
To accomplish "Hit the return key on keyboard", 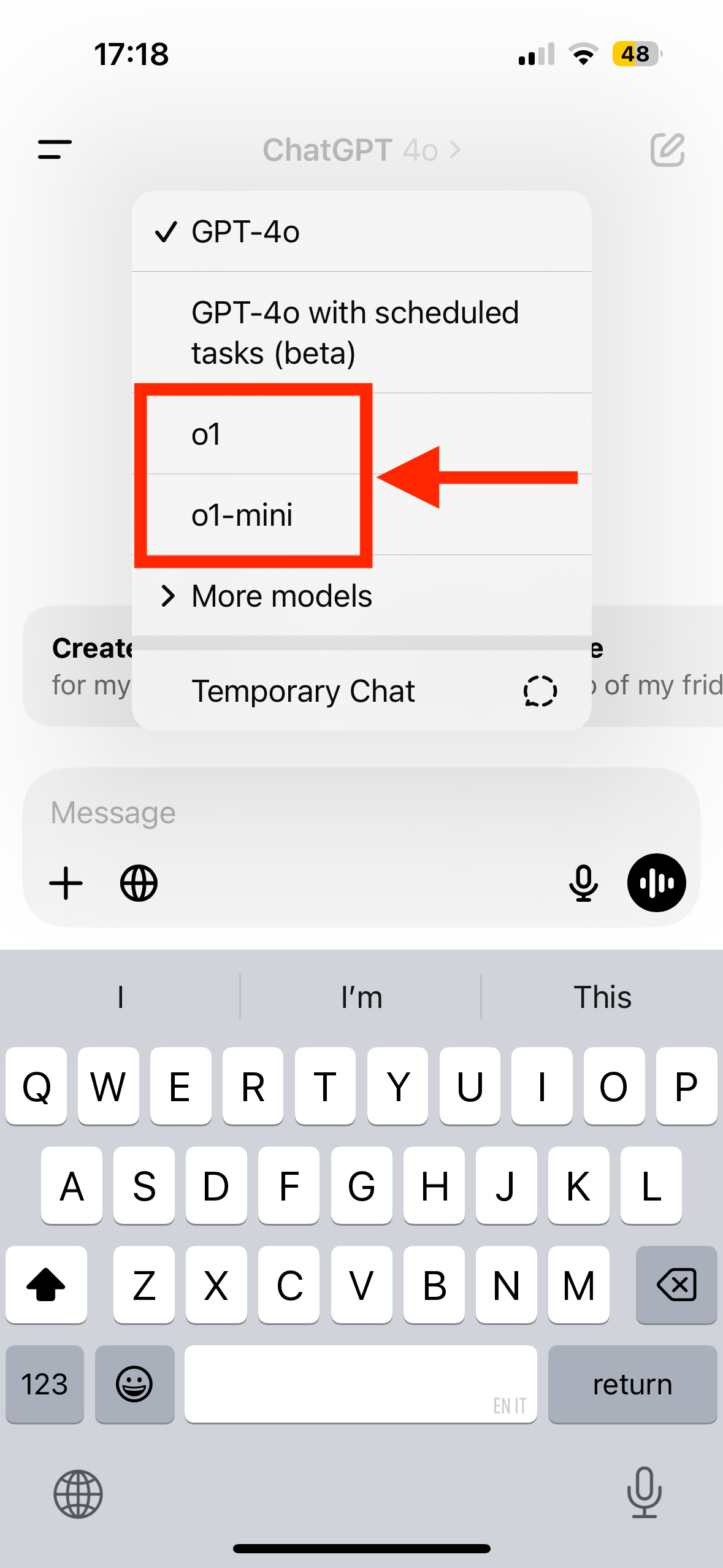I will (x=632, y=1384).
